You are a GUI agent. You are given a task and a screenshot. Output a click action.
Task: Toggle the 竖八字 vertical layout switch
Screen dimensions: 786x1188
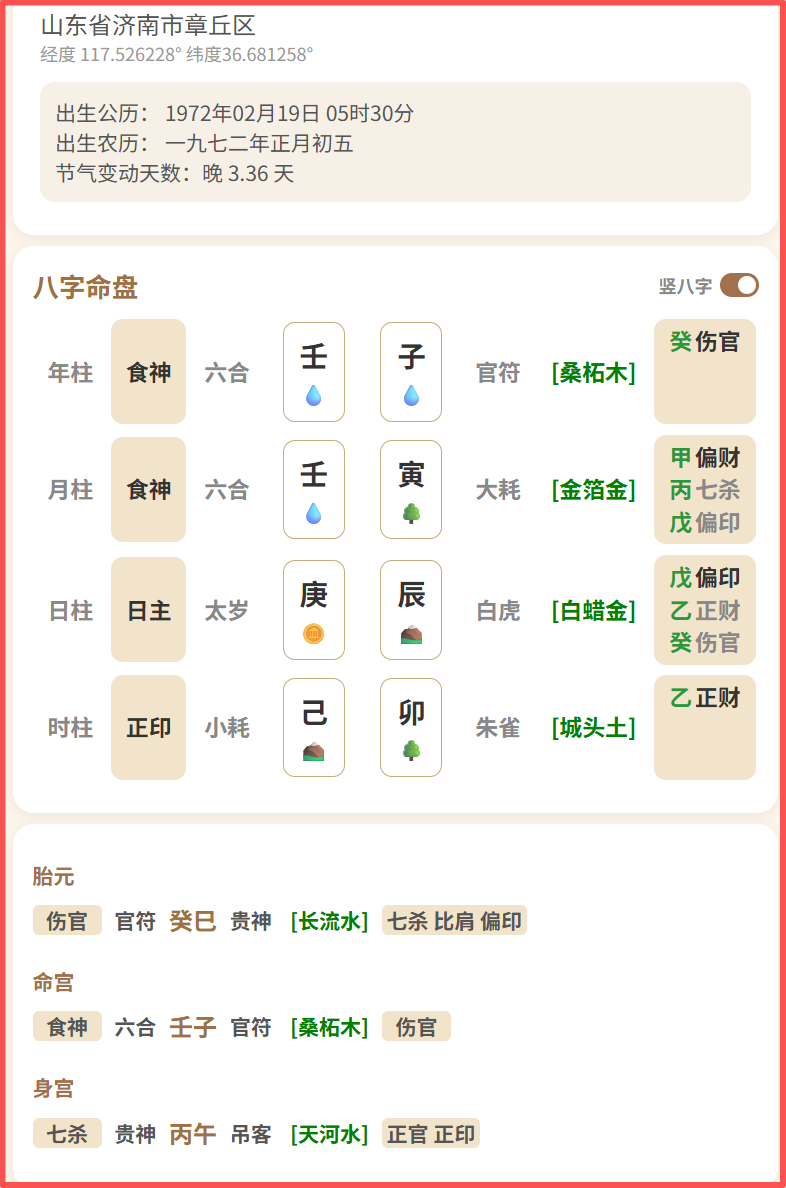[739, 286]
